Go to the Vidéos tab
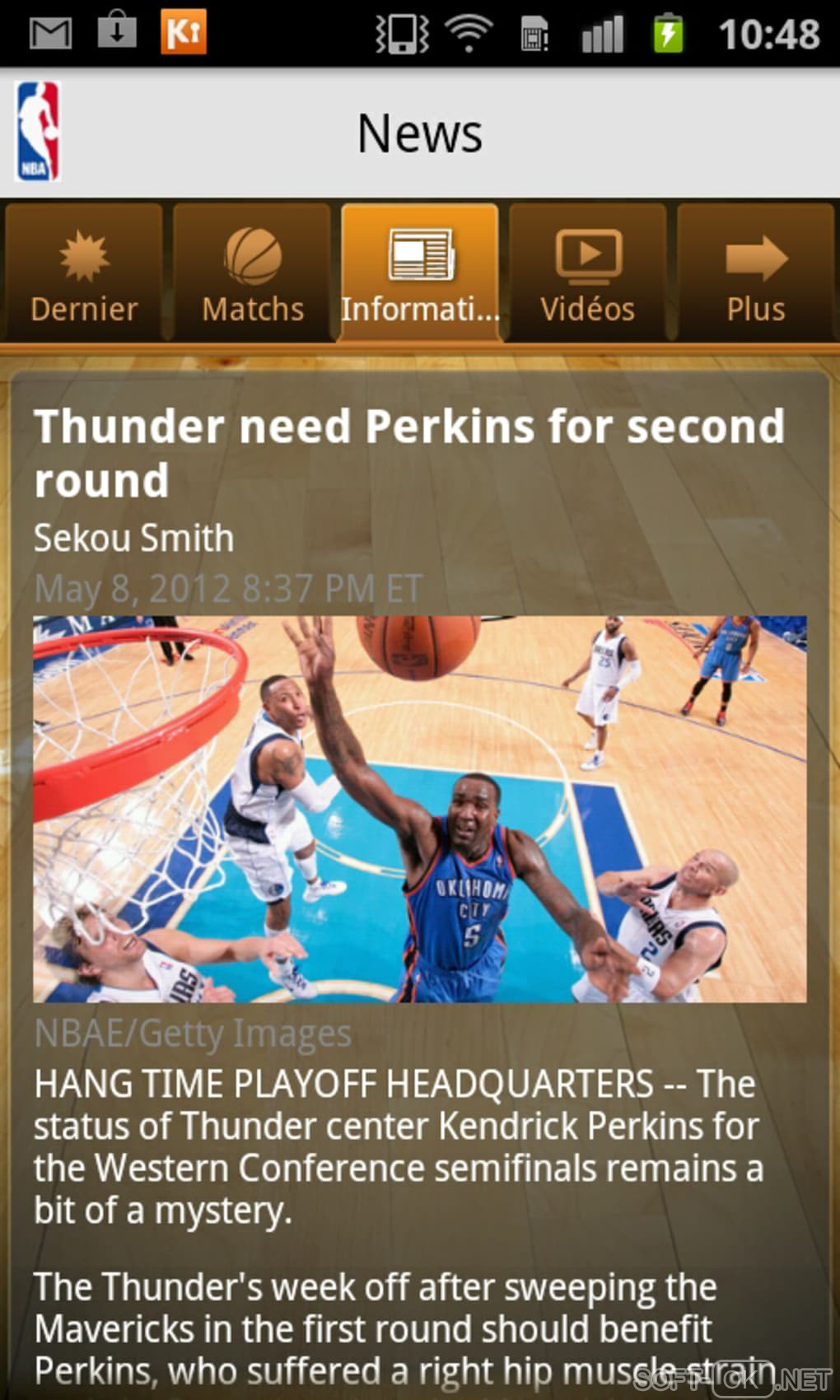Viewport: 840px width, 1400px height. 587,273
